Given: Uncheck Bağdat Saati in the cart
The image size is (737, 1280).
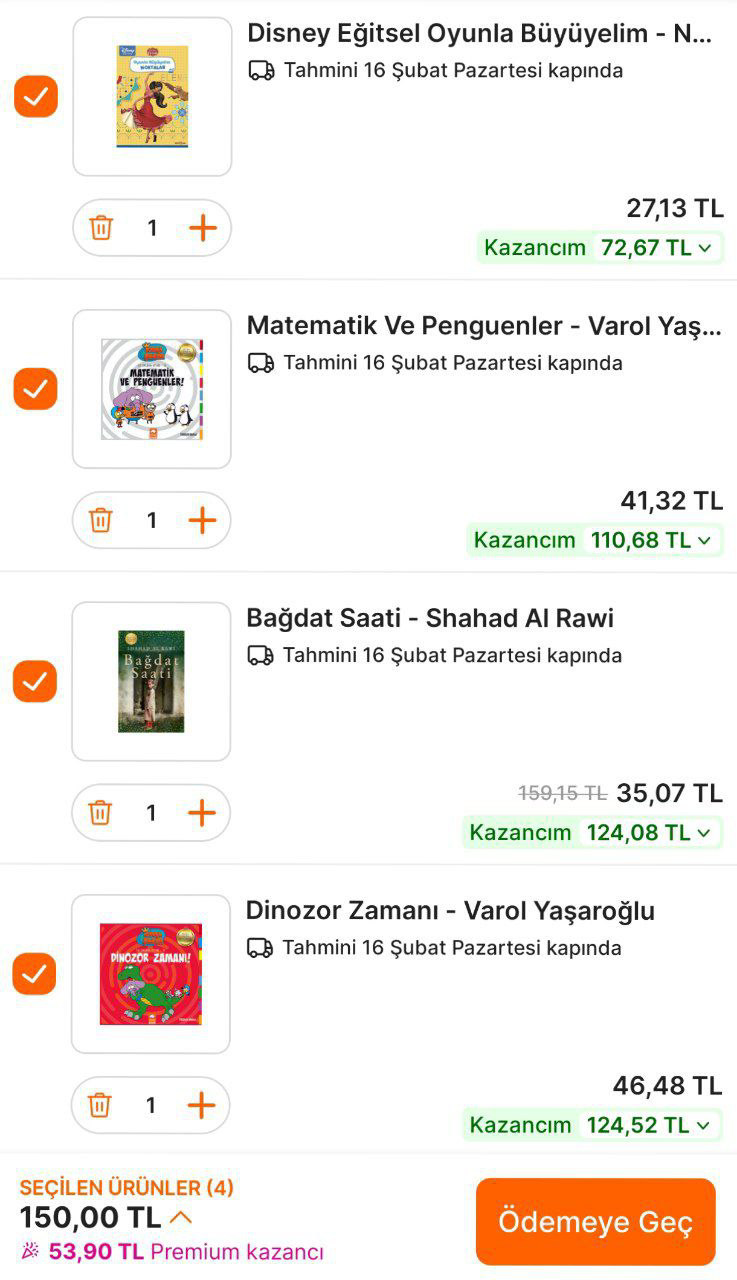Looking at the screenshot, I should 36,681.
